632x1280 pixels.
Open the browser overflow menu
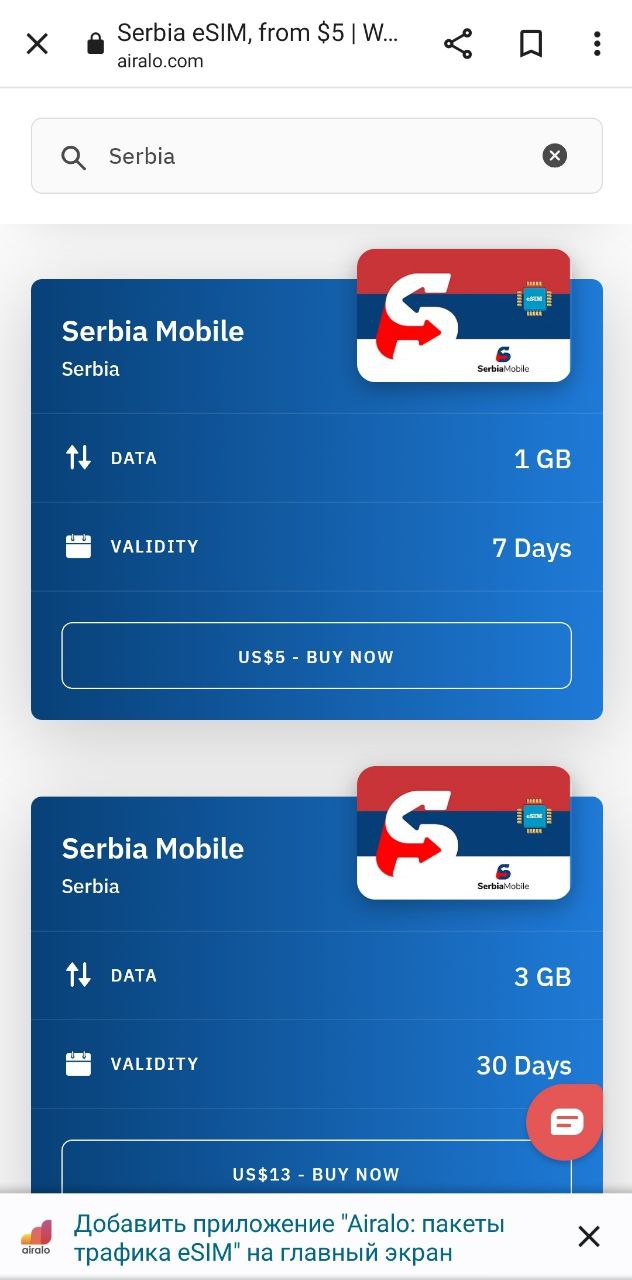597,44
